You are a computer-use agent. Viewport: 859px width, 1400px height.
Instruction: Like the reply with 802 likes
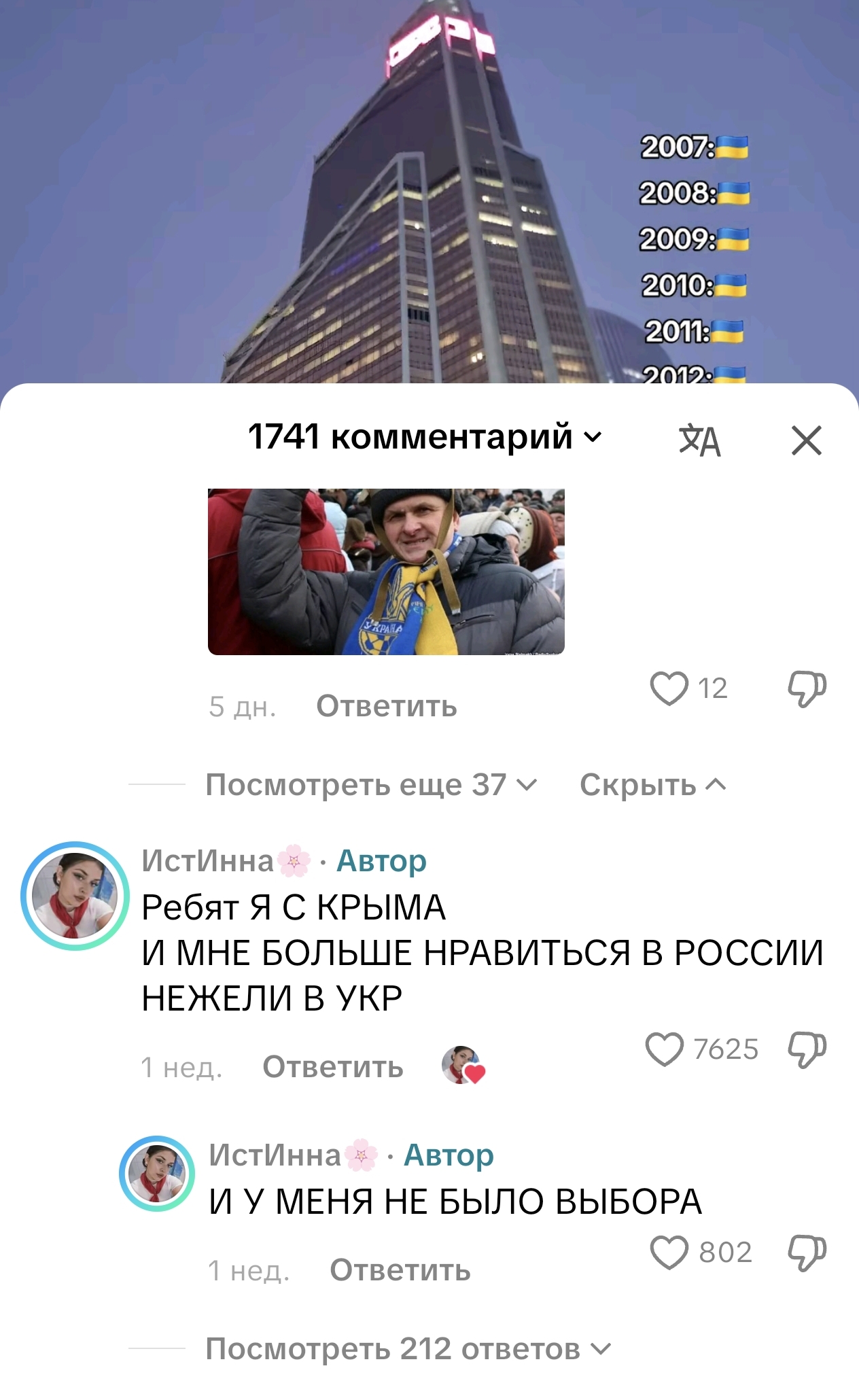[669, 1253]
